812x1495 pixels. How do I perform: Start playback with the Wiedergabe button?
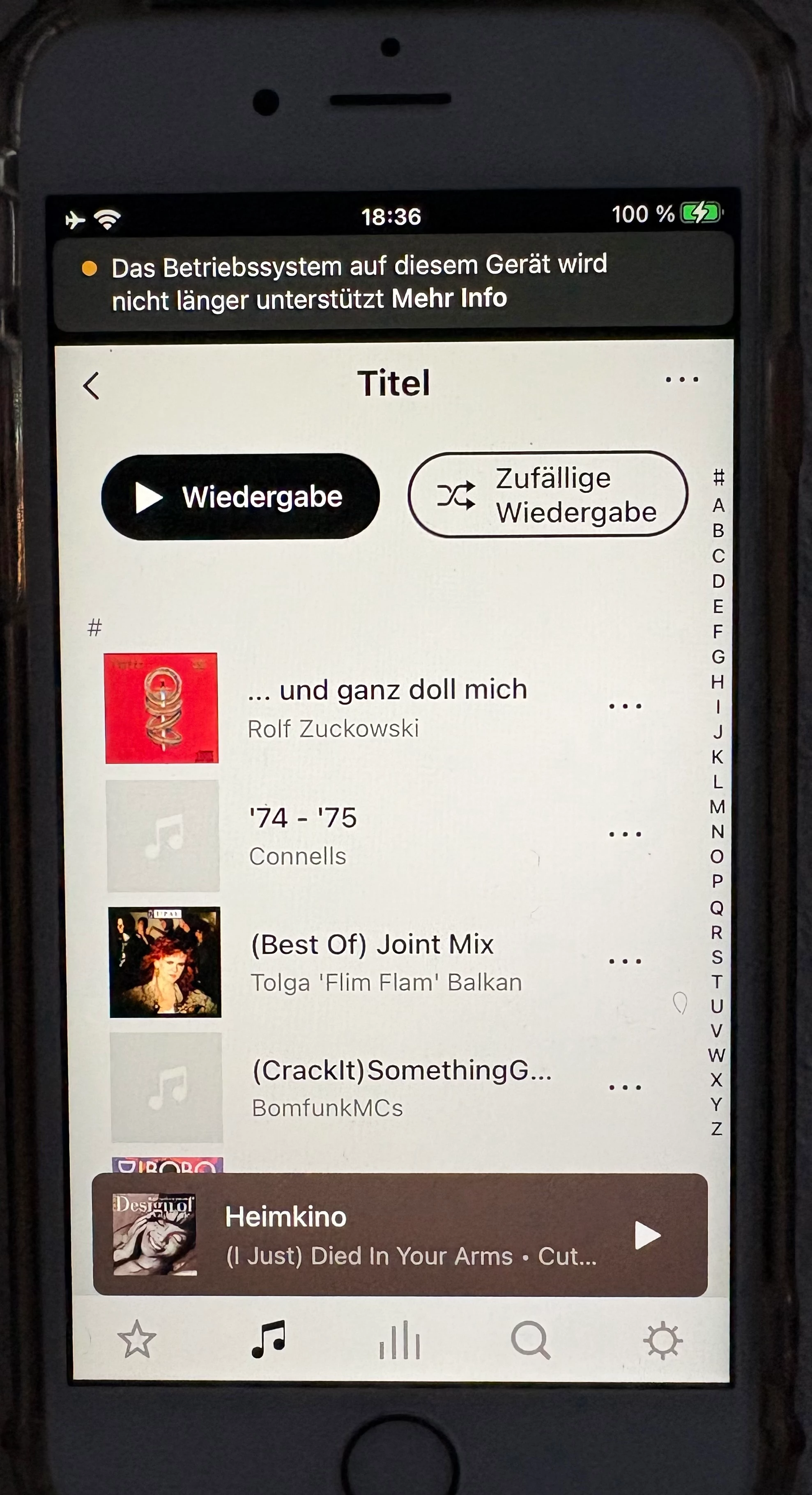point(240,497)
